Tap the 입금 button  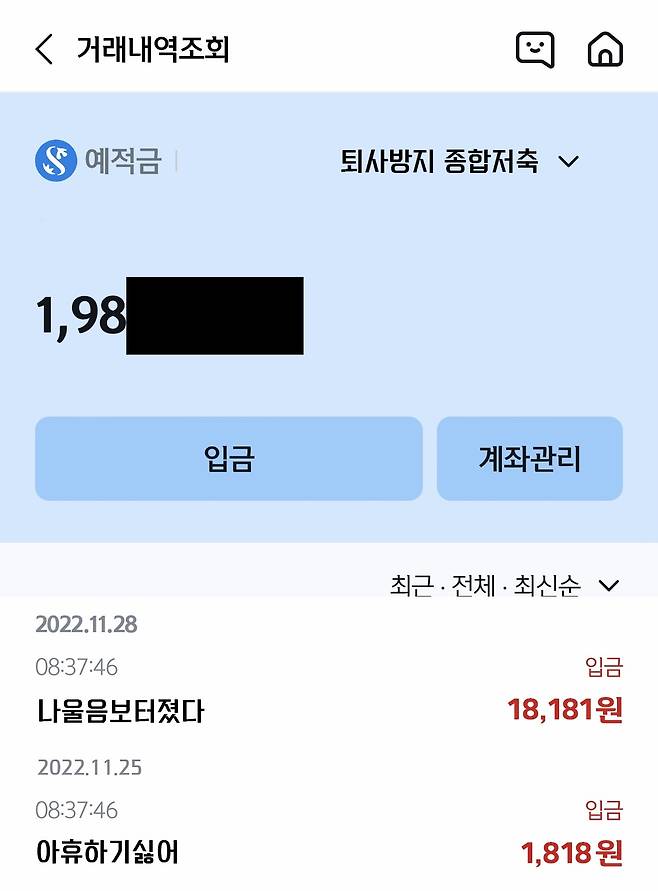tap(228, 459)
